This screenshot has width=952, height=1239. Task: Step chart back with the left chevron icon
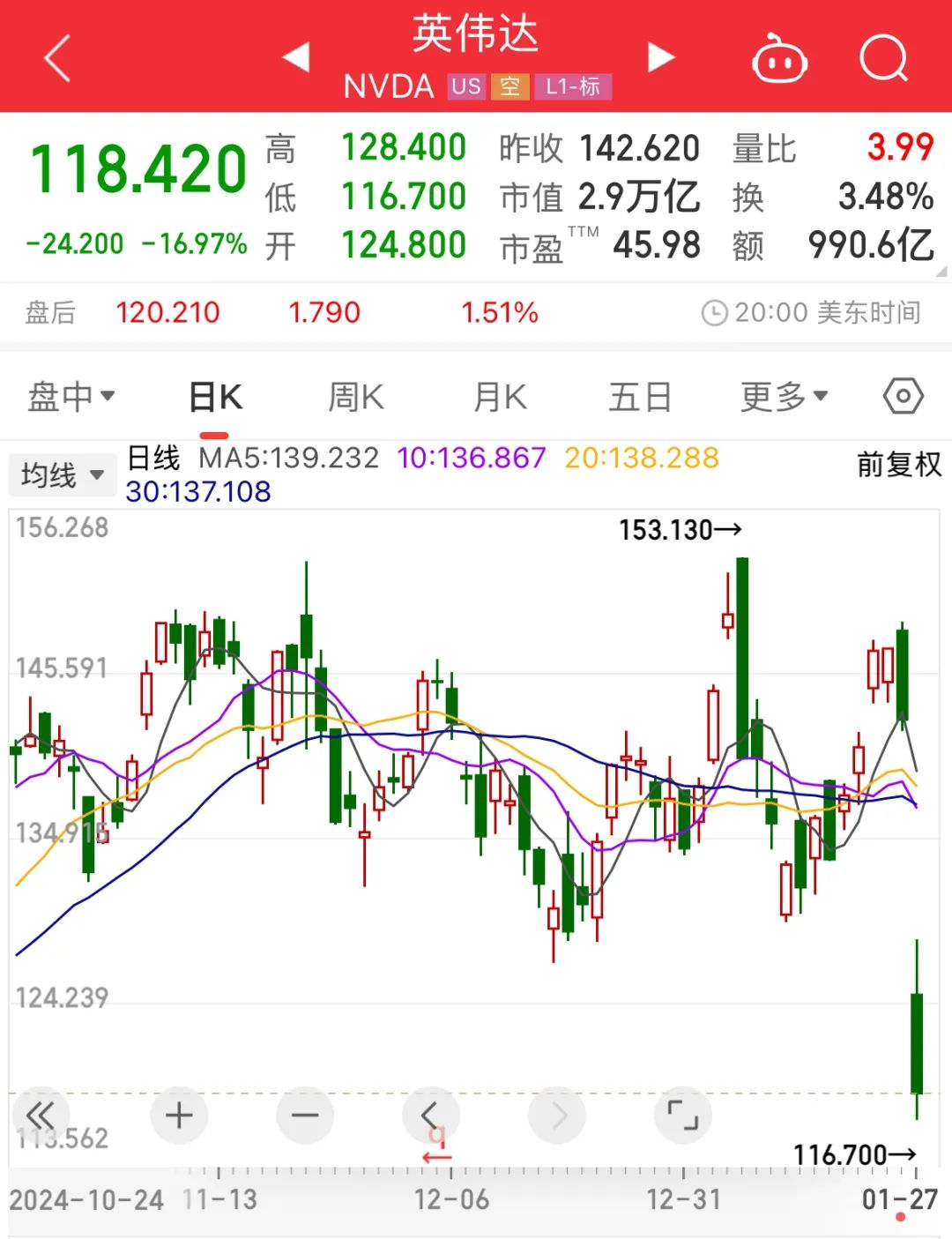pos(431,1115)
